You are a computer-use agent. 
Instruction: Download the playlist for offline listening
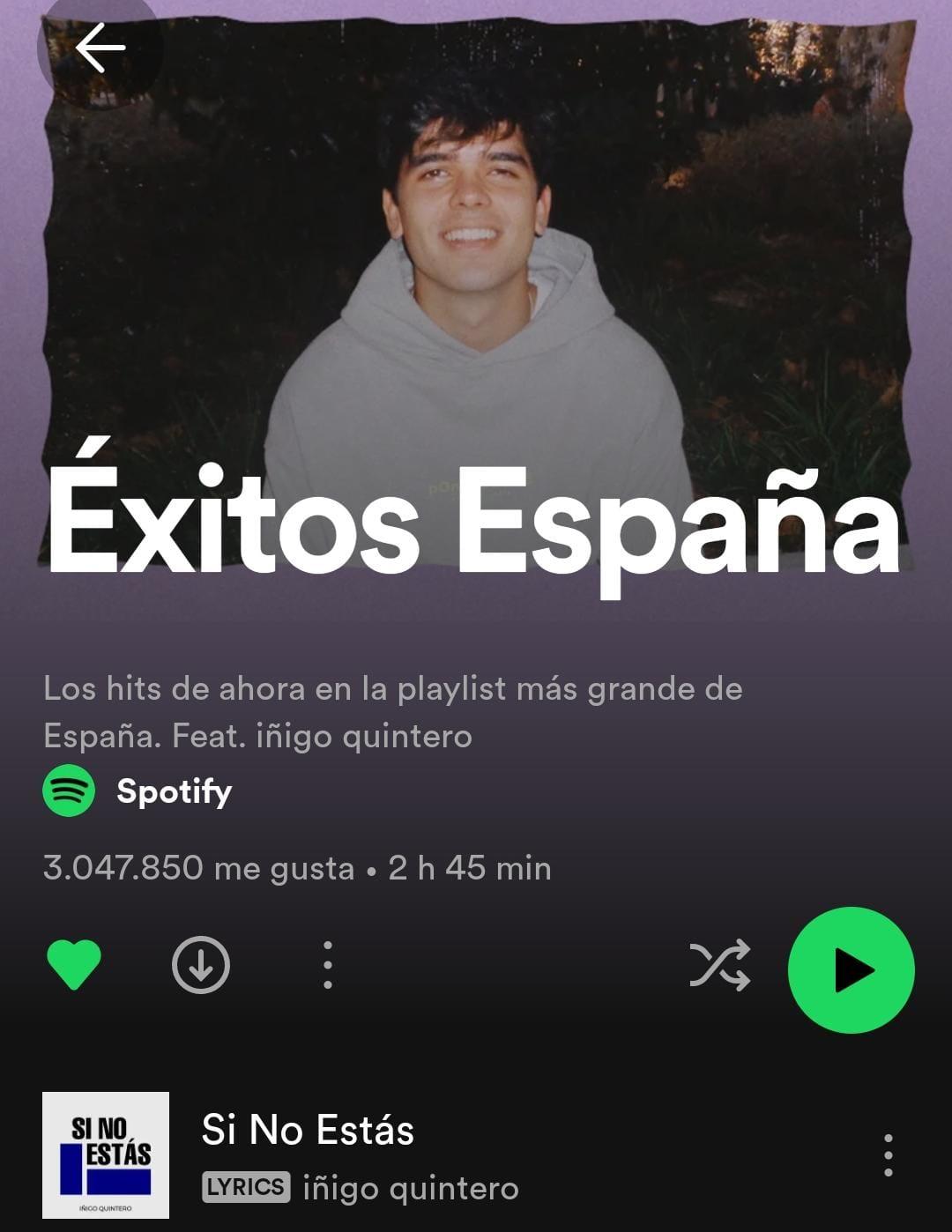[x=200, y=965]
